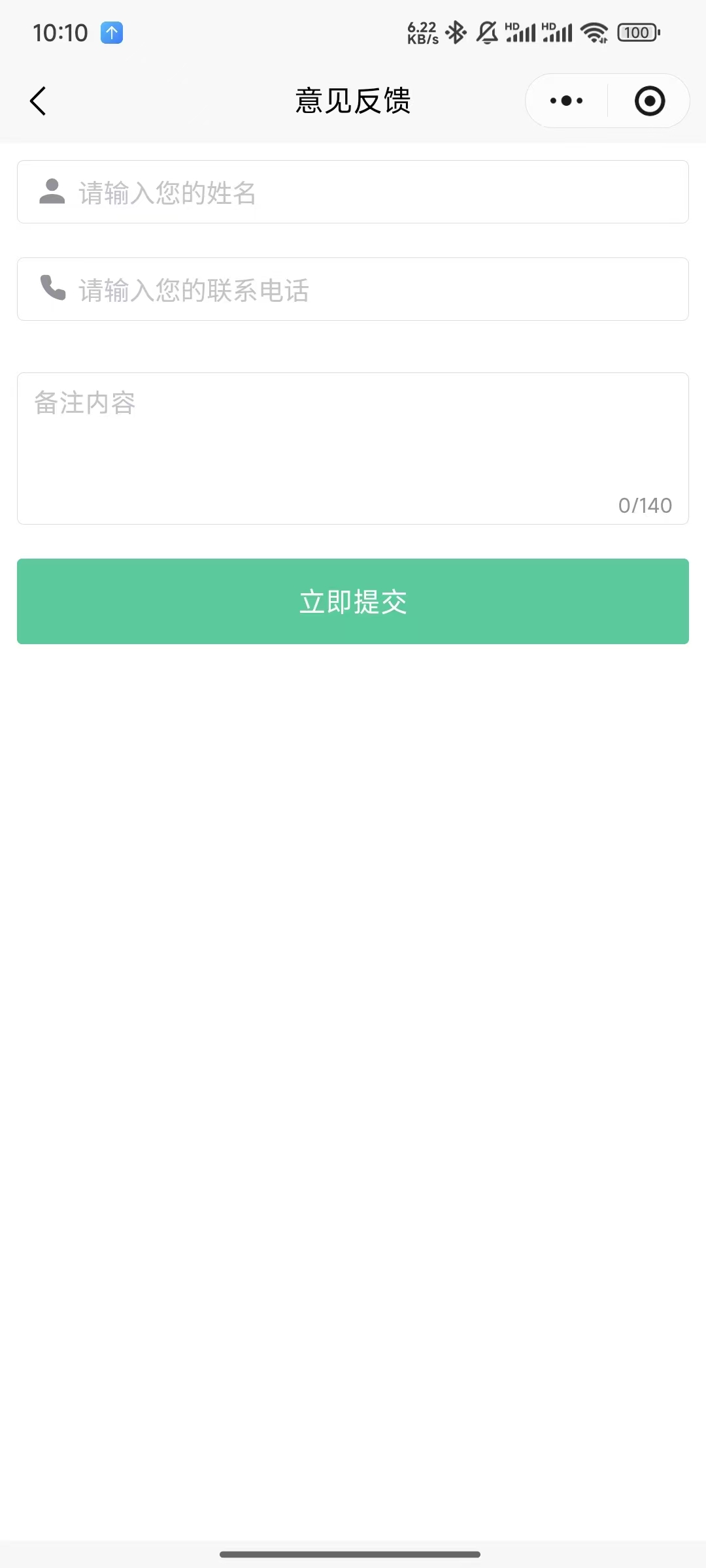Submit feedback with 立即提交
706x1568 pixels.
(353, 601)
